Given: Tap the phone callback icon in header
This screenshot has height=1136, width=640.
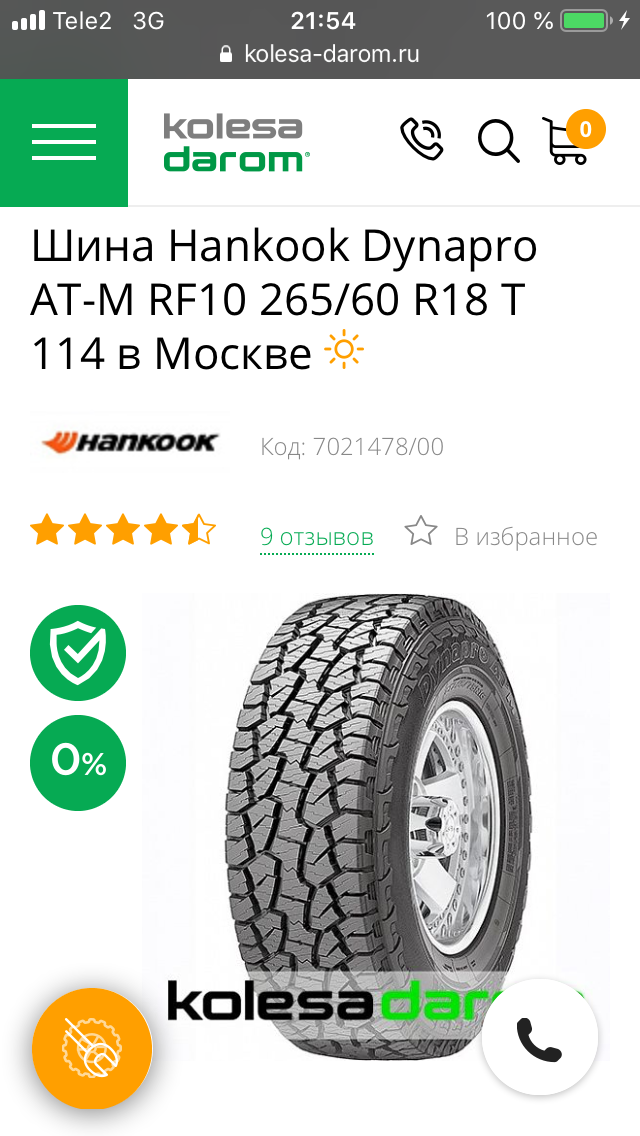Looking at the screenshot, I should pos(421,139).
